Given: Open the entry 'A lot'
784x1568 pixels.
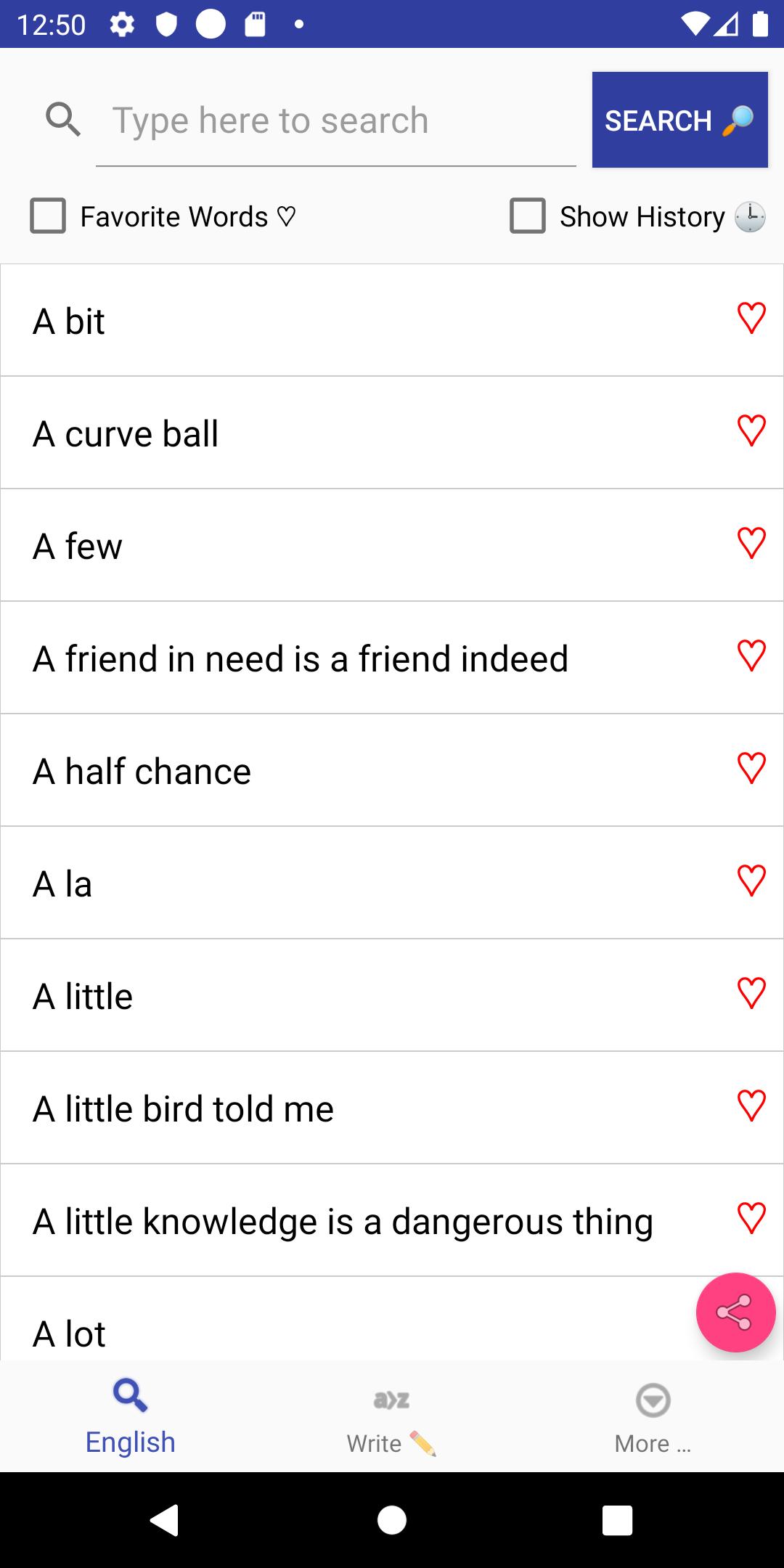Looking at the screenshot, I should (70, 1334).
